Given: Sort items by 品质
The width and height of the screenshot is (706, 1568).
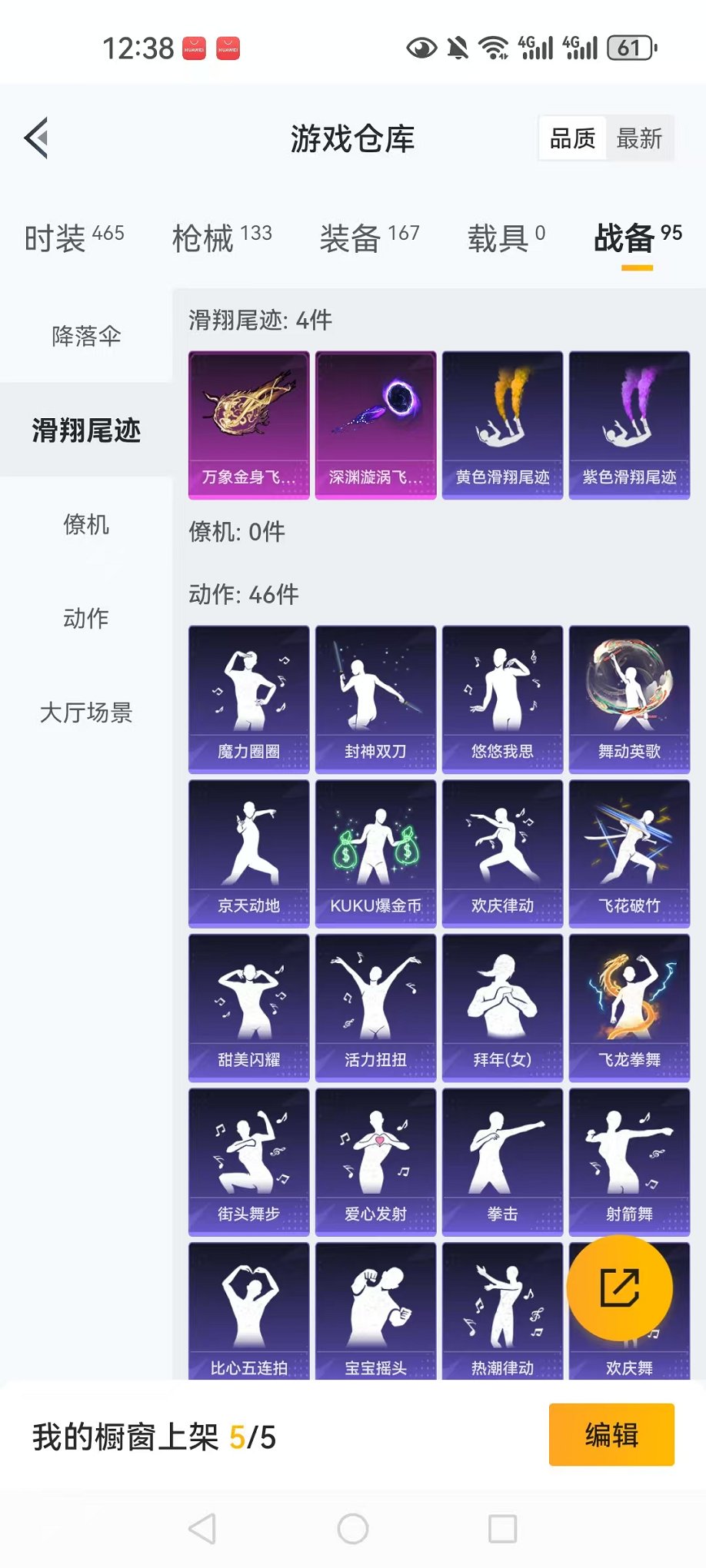Looking at the screenshot, I should pyautogui.click(x=572, y=139).
